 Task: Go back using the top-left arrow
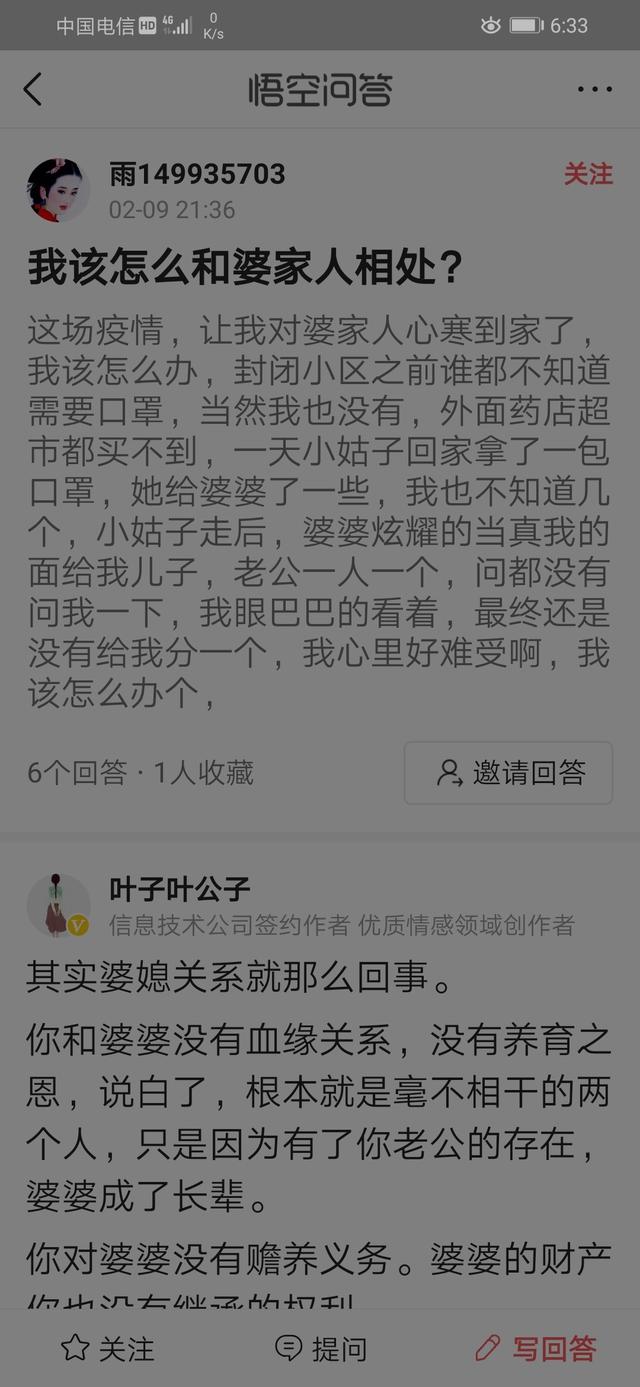(x=33, y=89)
